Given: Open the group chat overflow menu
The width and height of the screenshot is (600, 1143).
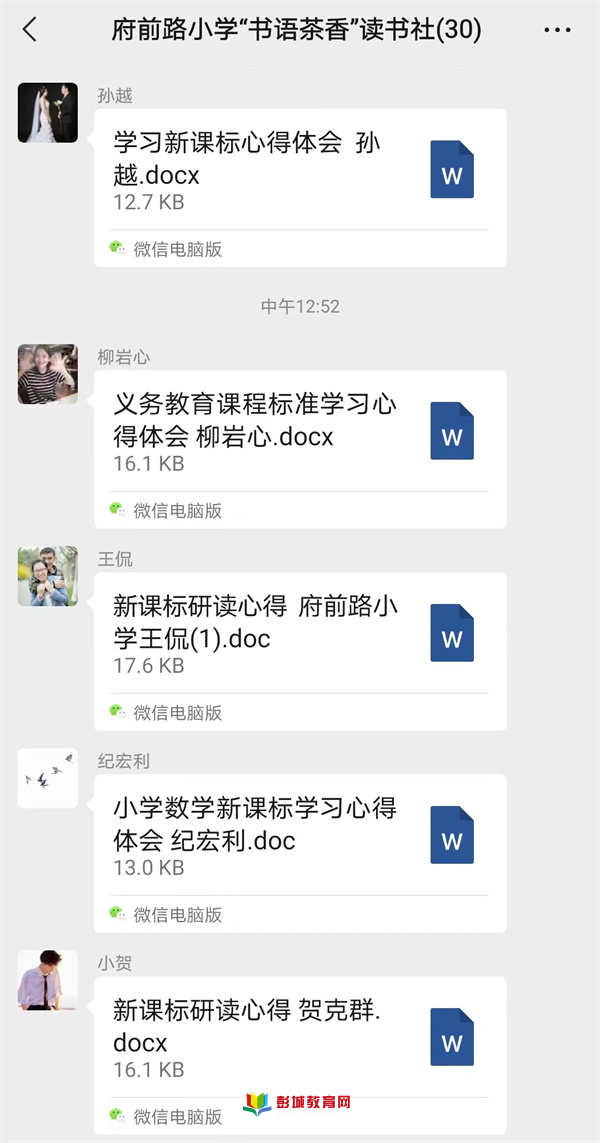Looking at the screenshot, I should tap(557, 30).
